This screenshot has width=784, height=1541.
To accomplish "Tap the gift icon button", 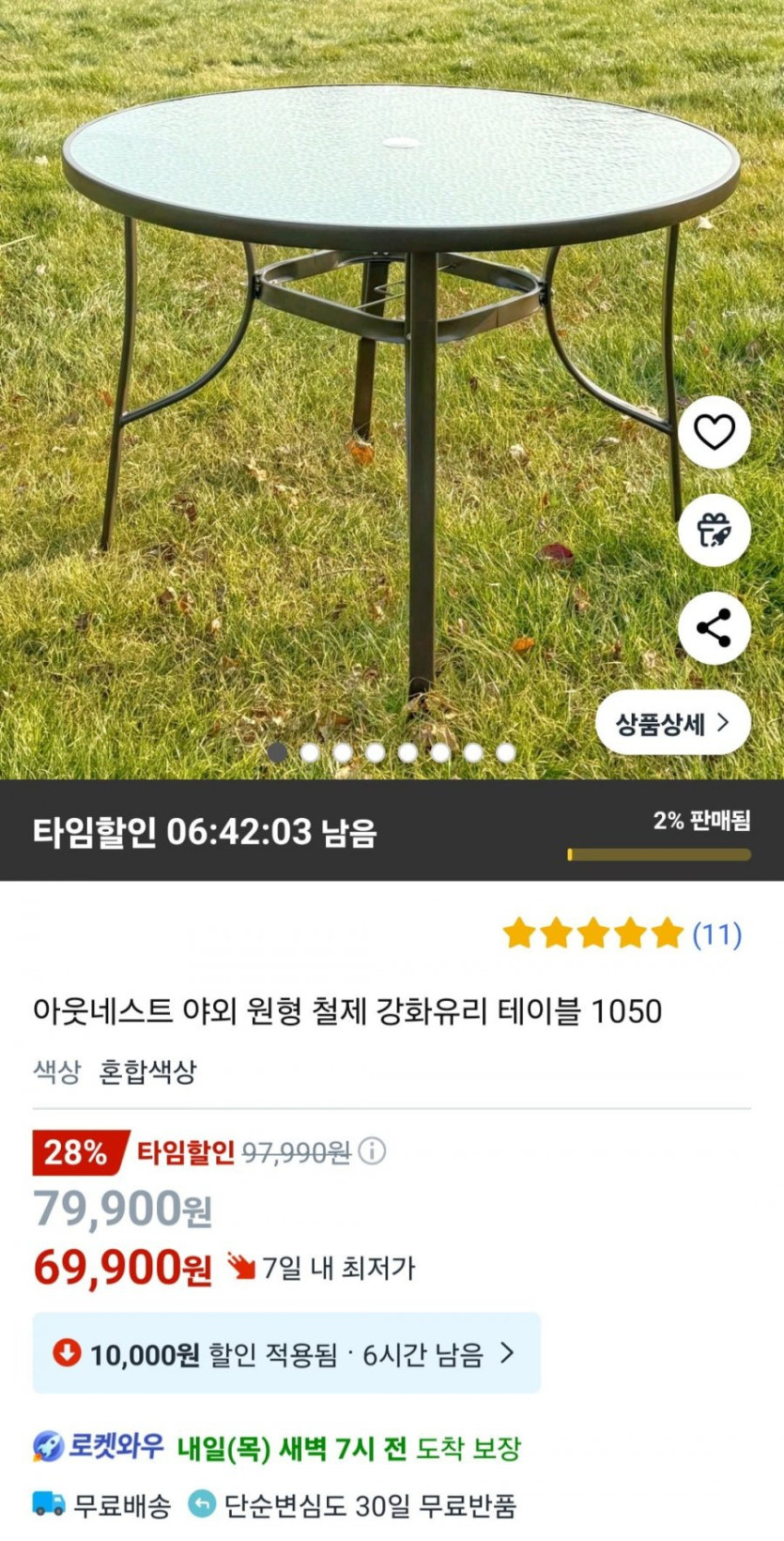I will click(x=714, y=531).
